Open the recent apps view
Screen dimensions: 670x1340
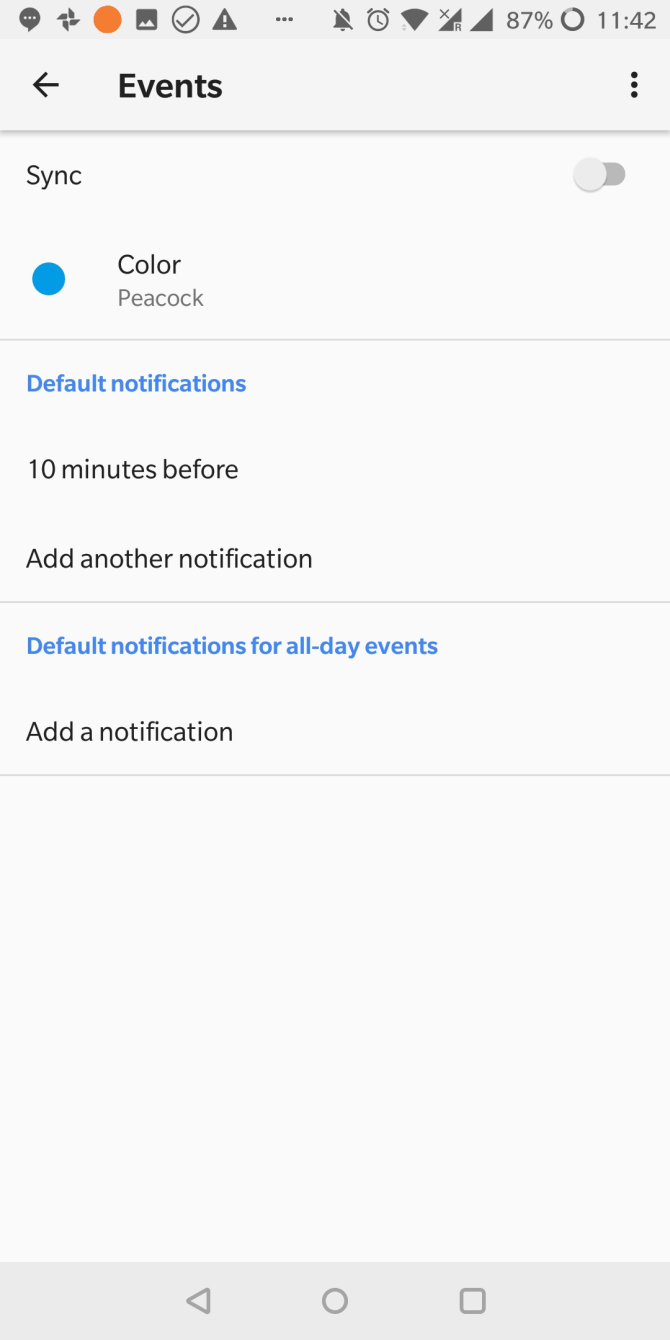pos(472,1300)
